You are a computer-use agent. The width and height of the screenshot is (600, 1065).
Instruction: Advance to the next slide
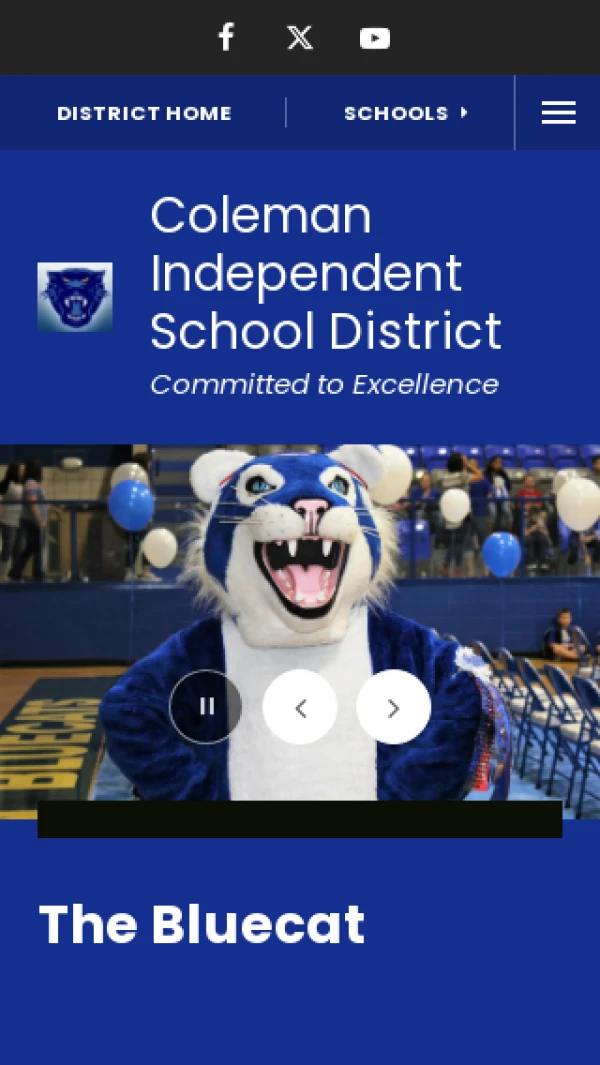coord(393,707)
